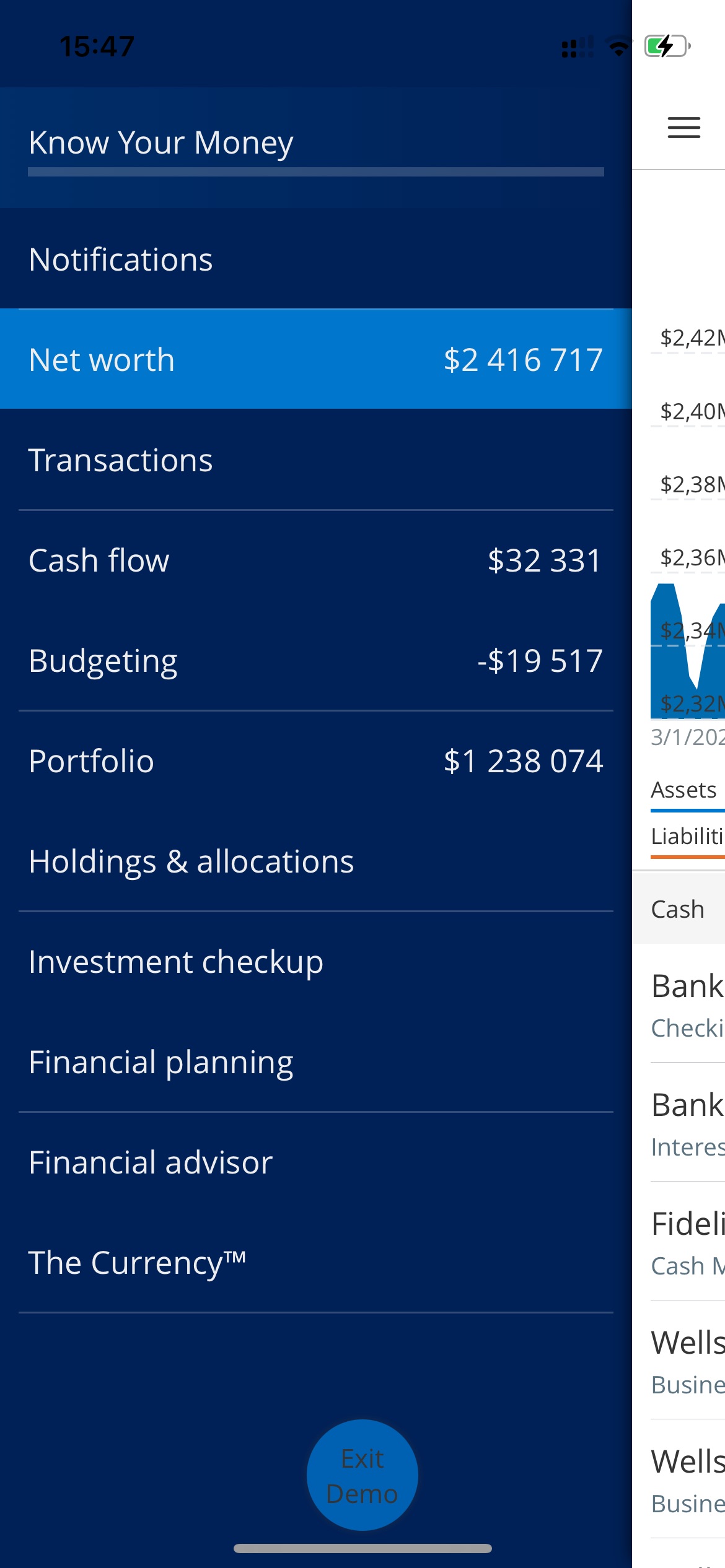The width and height of the screenshot is (725, 1568).
Task: Open Notifications from the drawer
Action: coord(316,259)
